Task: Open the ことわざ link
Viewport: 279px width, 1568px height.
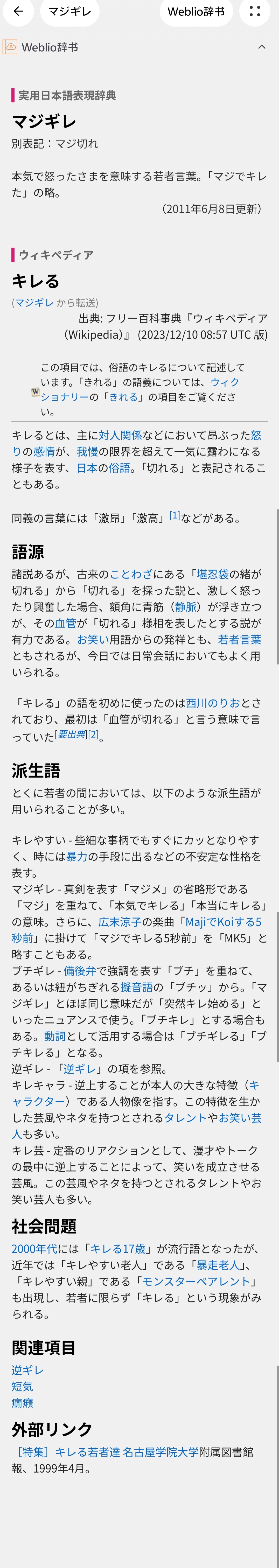Action: [131, 574]
